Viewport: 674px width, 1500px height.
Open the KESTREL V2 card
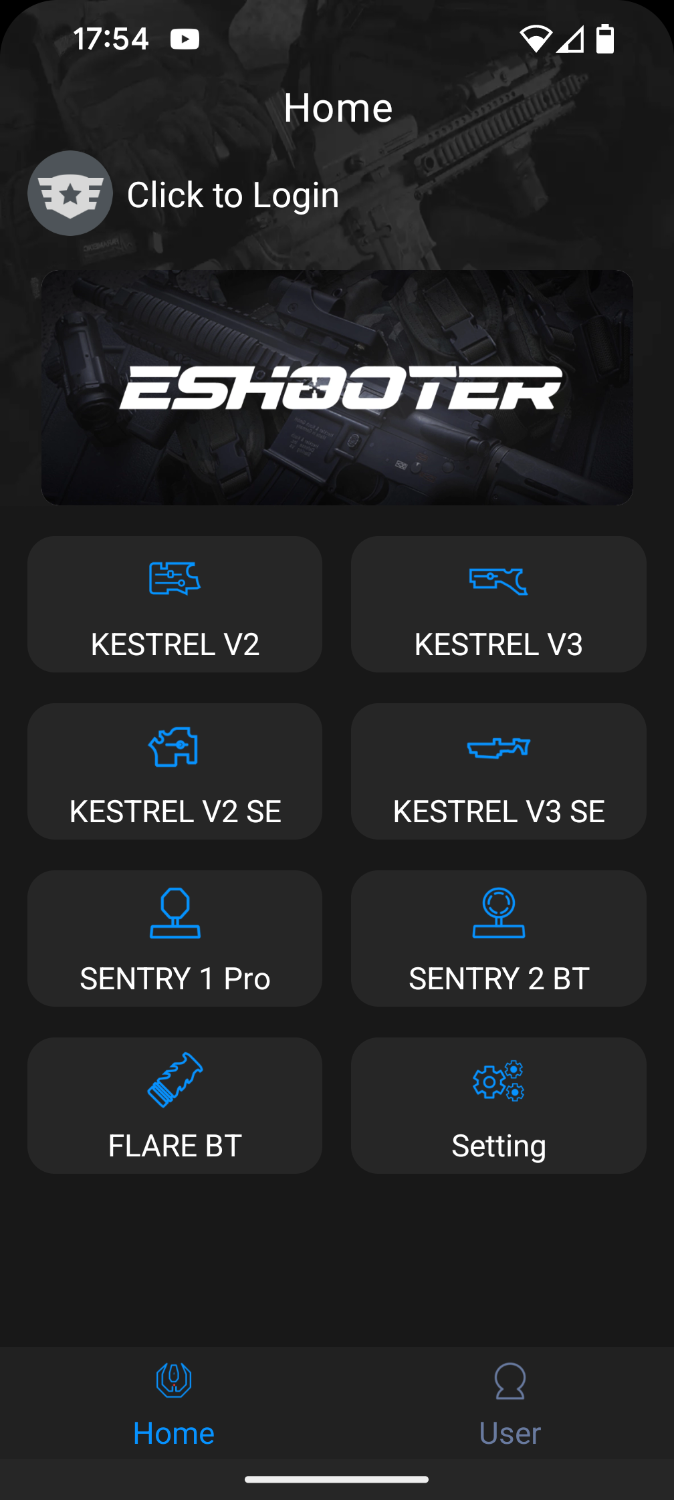pyautogui.click(x=175, y=605)
